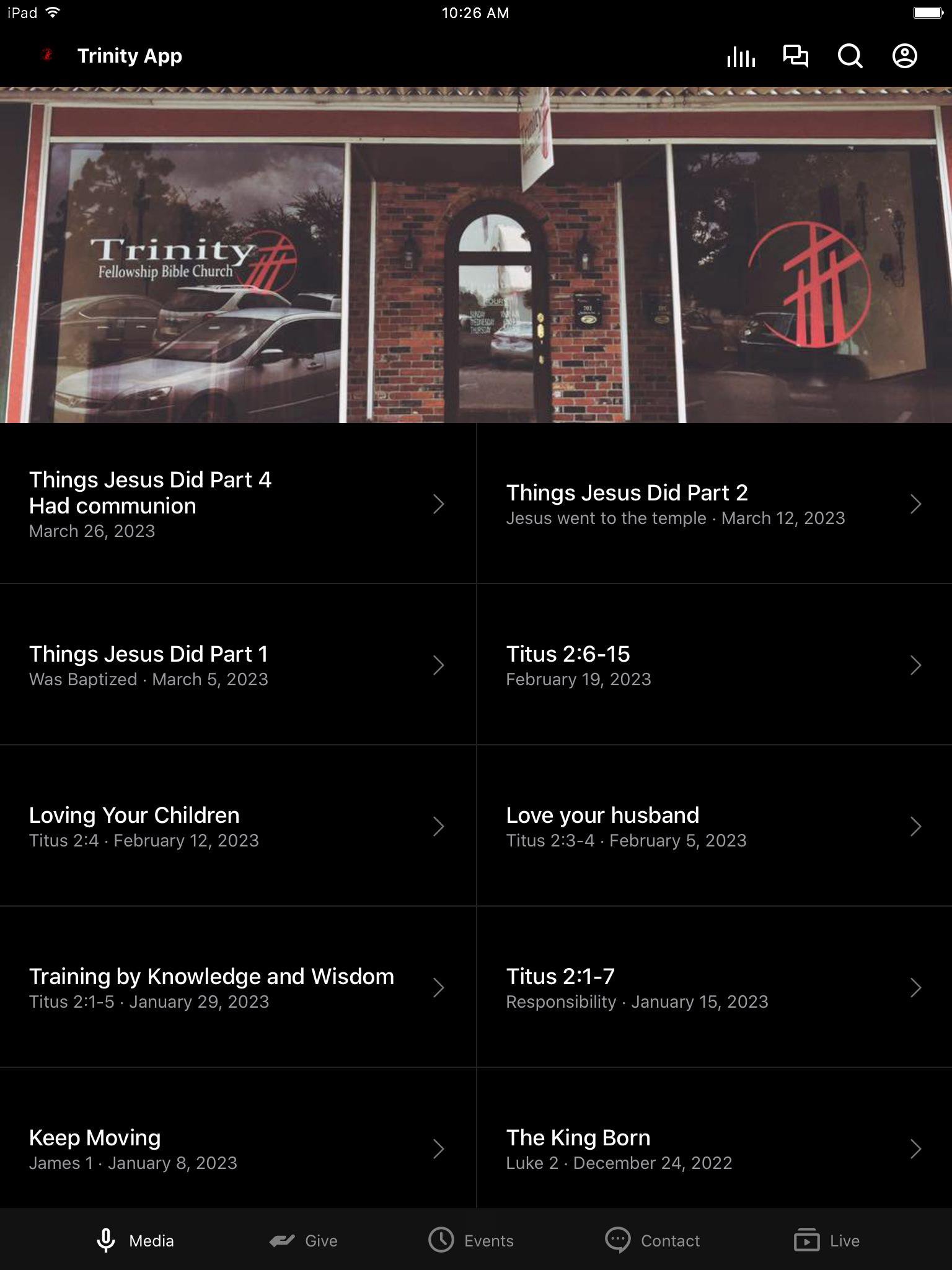Switch to the Live tab
The image size is (952, 1270).
[826, 1240]
